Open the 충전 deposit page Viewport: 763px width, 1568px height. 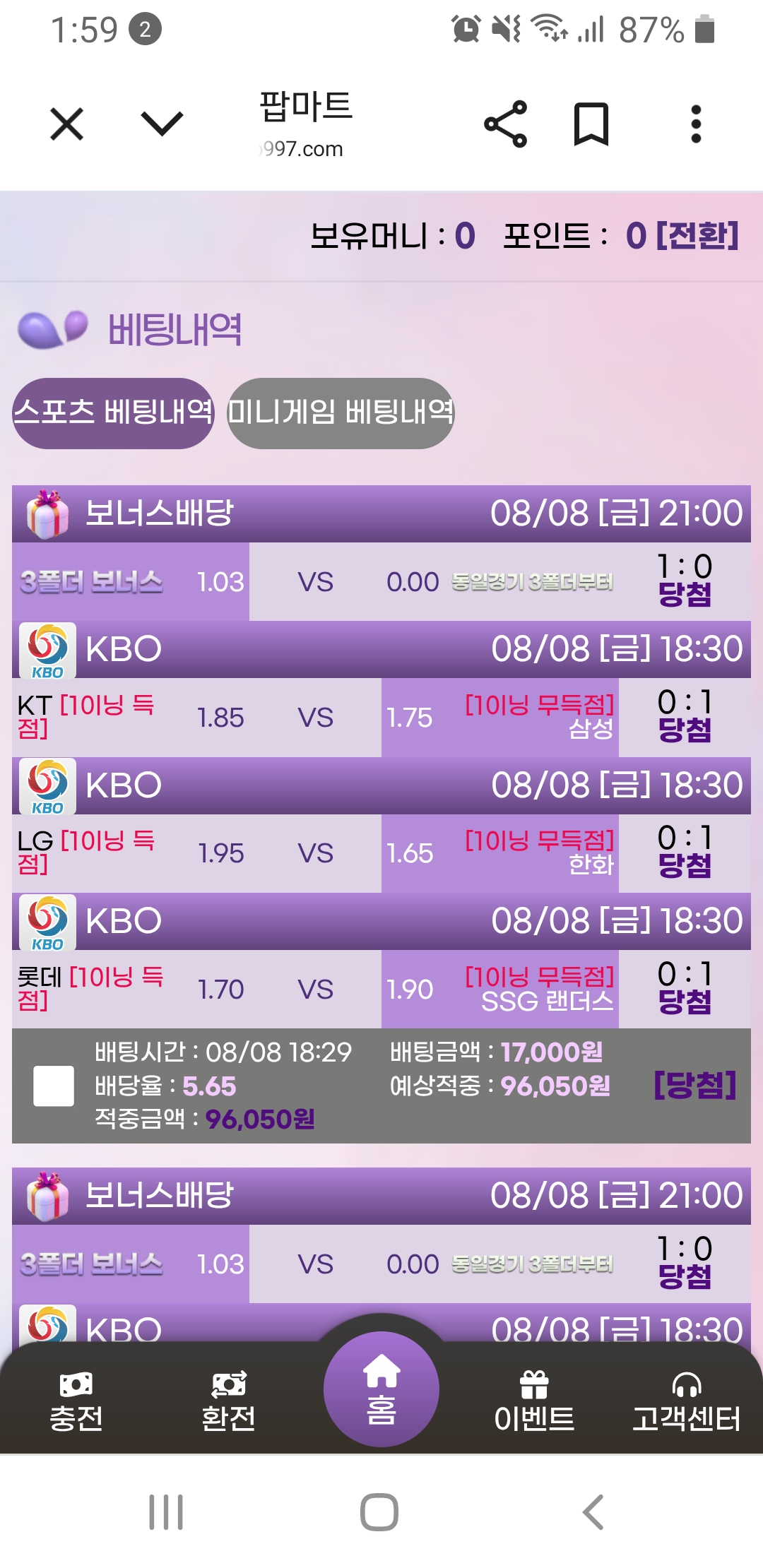76,1402
